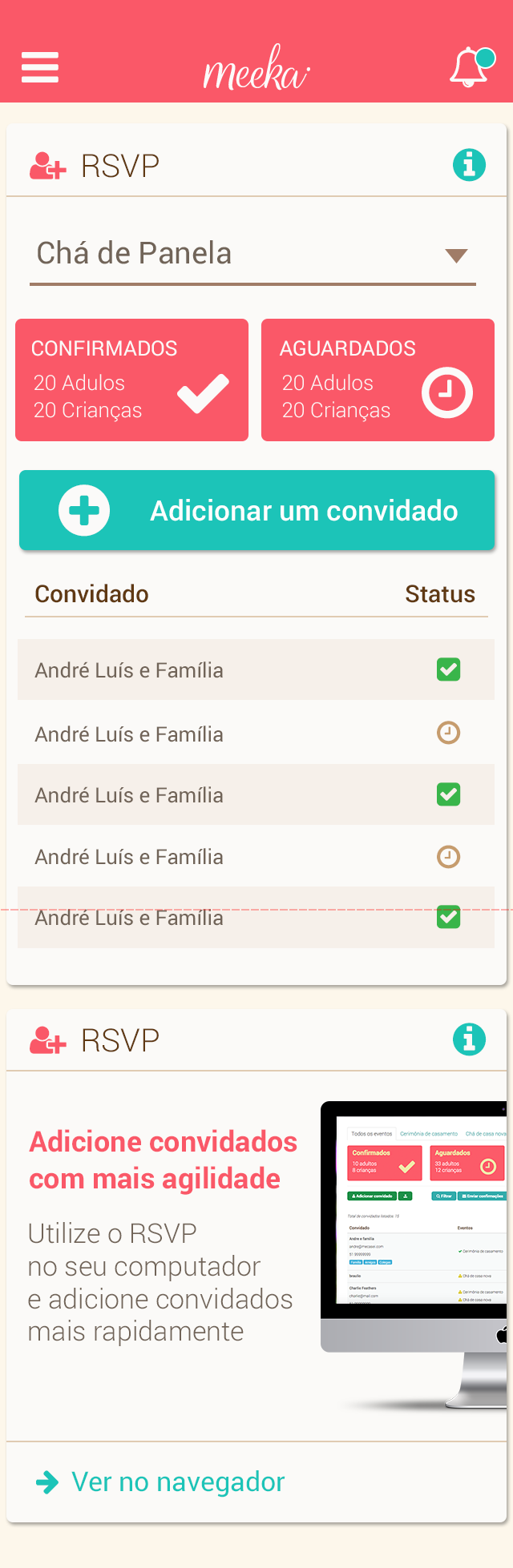Open info icon on the guest list RSVP card

[x=469, y=165]
